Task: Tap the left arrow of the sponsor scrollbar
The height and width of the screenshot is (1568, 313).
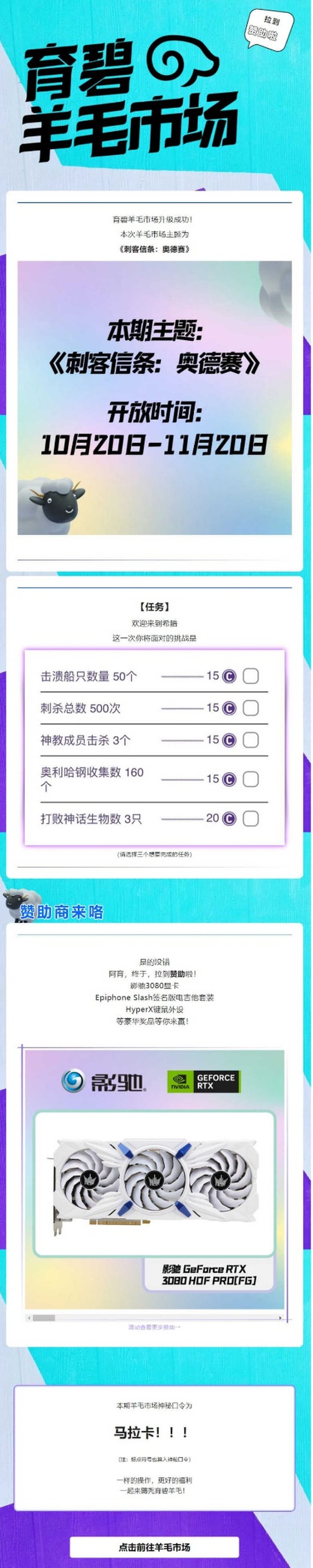Action: [x=29, y=1318]
